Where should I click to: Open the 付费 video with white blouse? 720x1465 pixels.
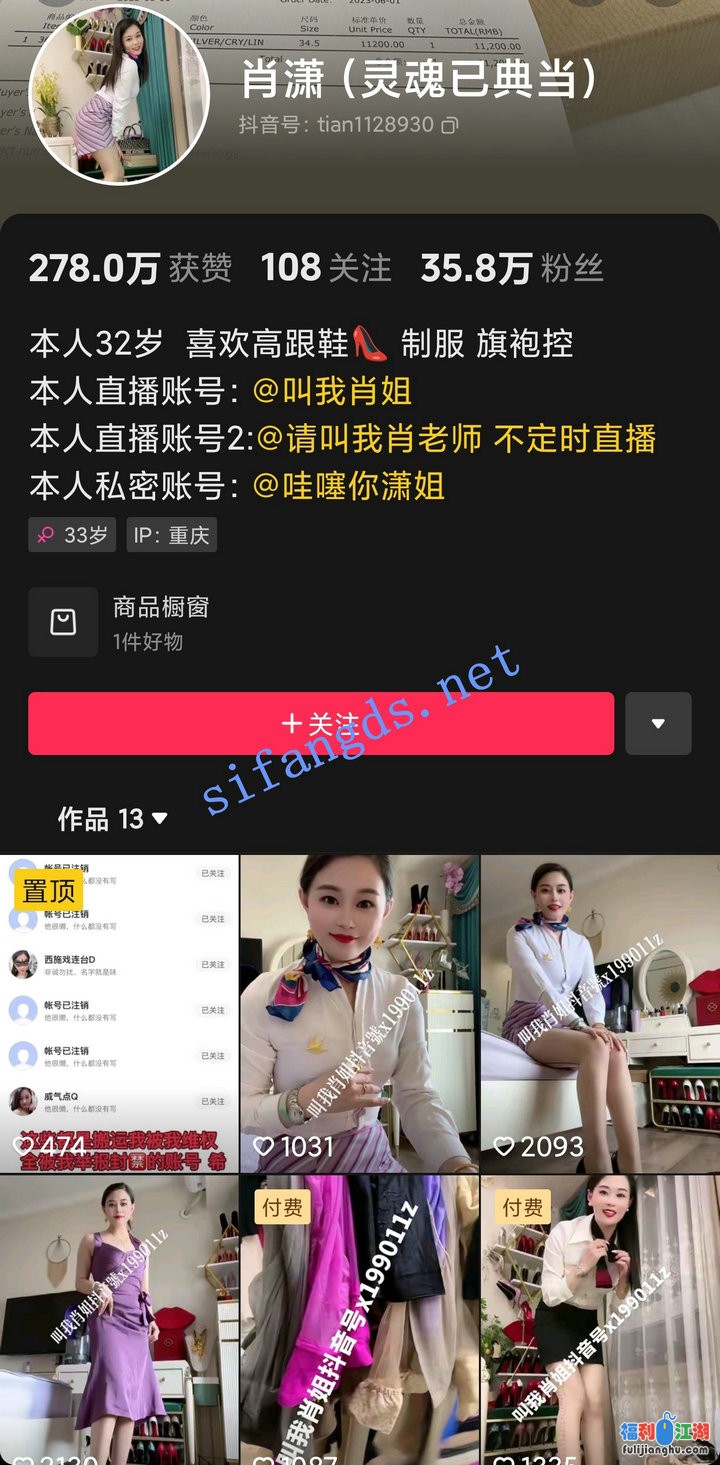point(600,1320)
